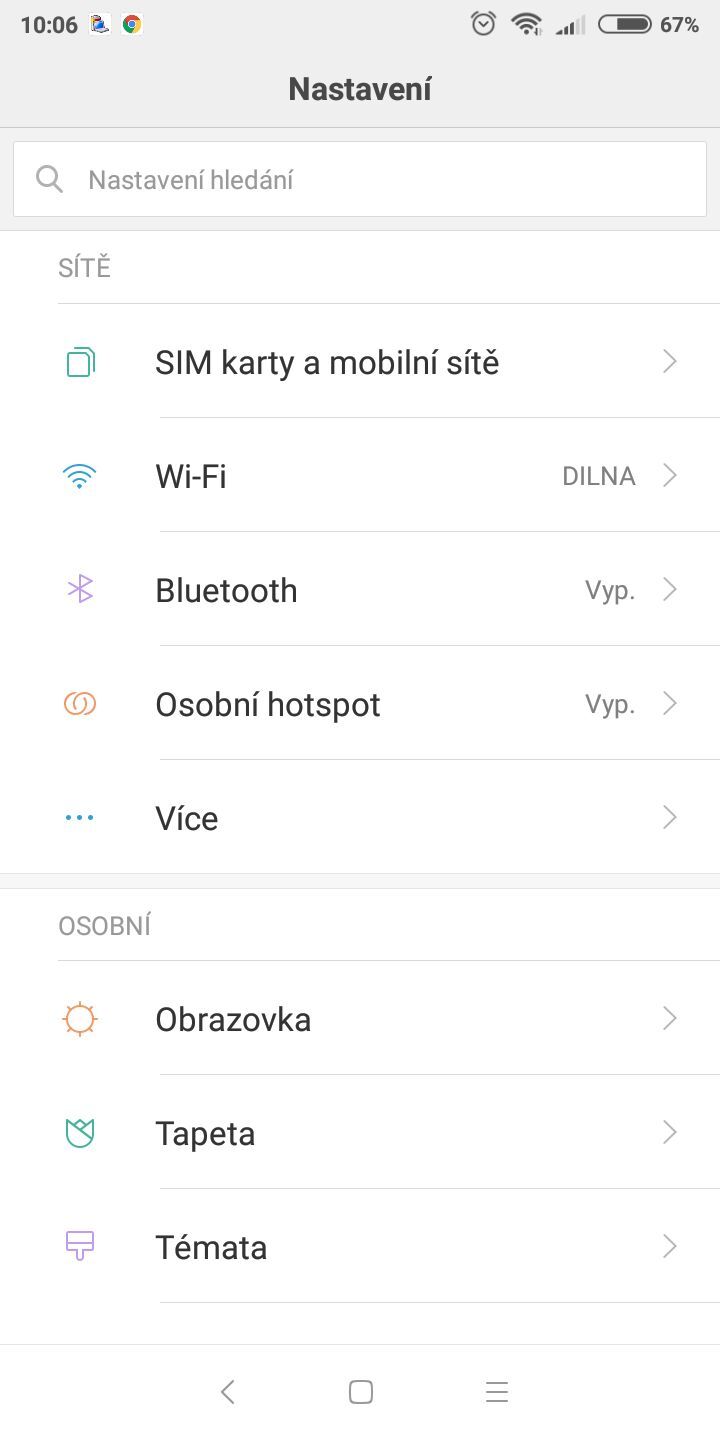
Task: Open recent apps with the menu button
Action: tap(497, 1391)
